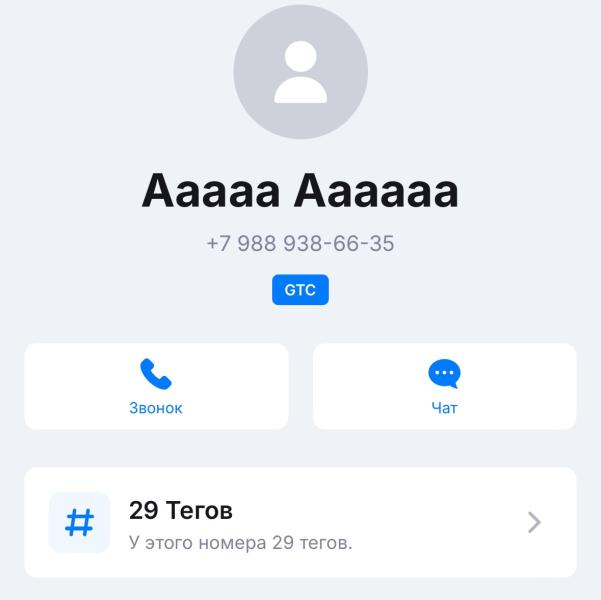The image size is (601, 600).
Task: Open the 29 Тегов list
Action: [300, 522]
